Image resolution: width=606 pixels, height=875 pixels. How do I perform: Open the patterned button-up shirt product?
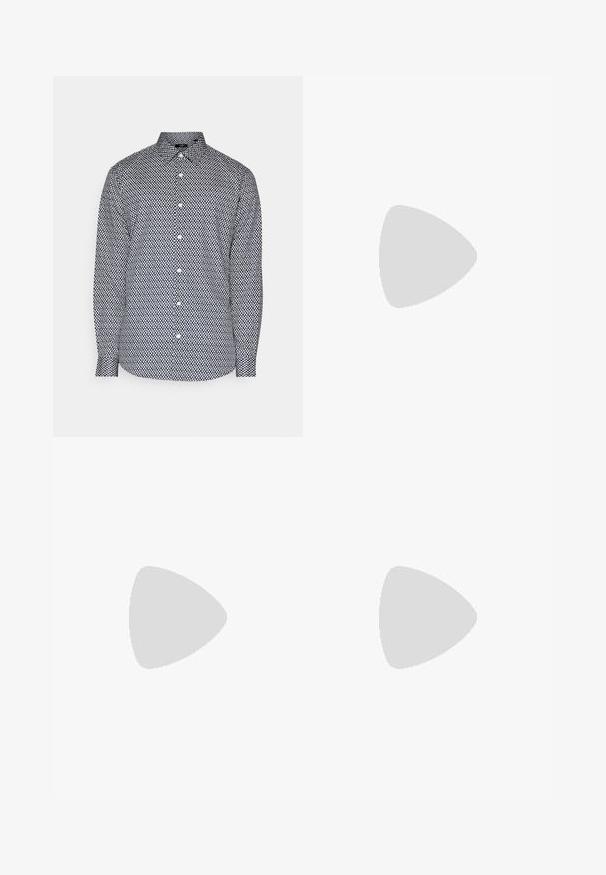[178, 256]
